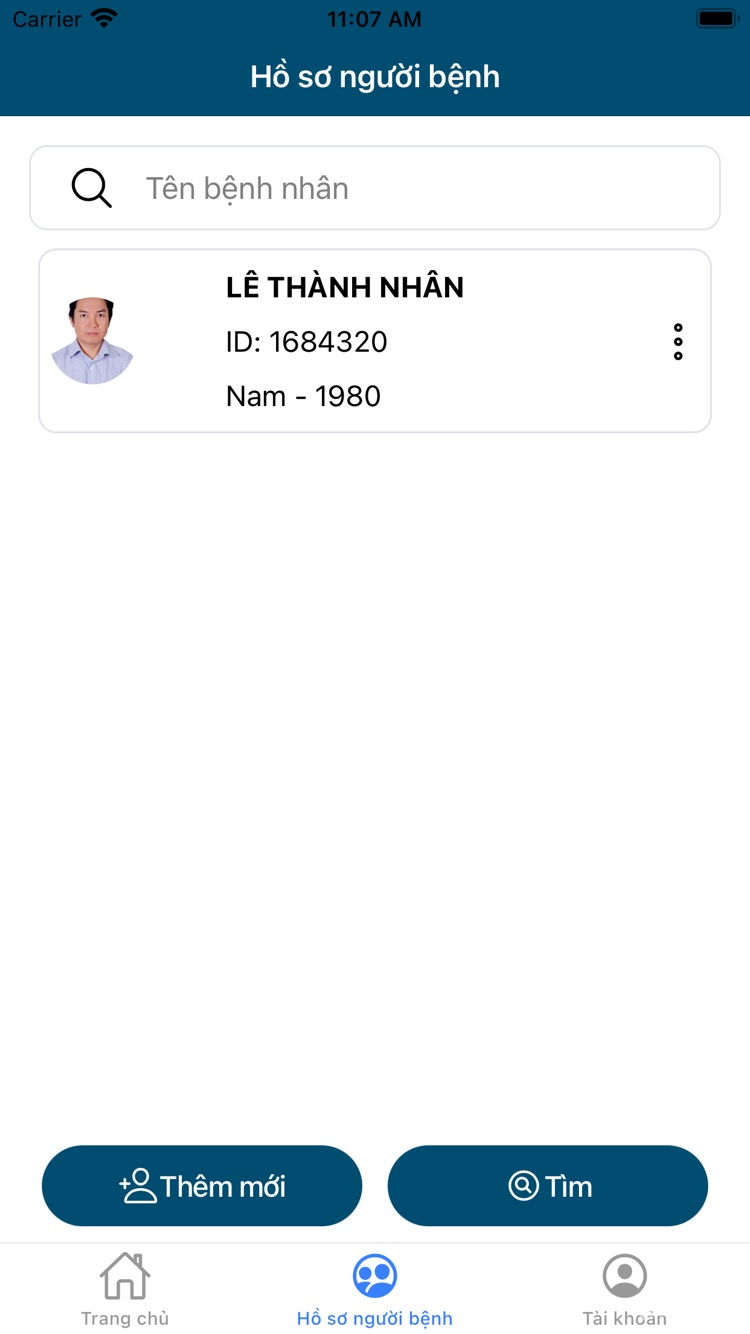The height and width of the screenshot is (1334, 750).
Task: Open the Tài khoản account icon
Action: (623, 1276)
